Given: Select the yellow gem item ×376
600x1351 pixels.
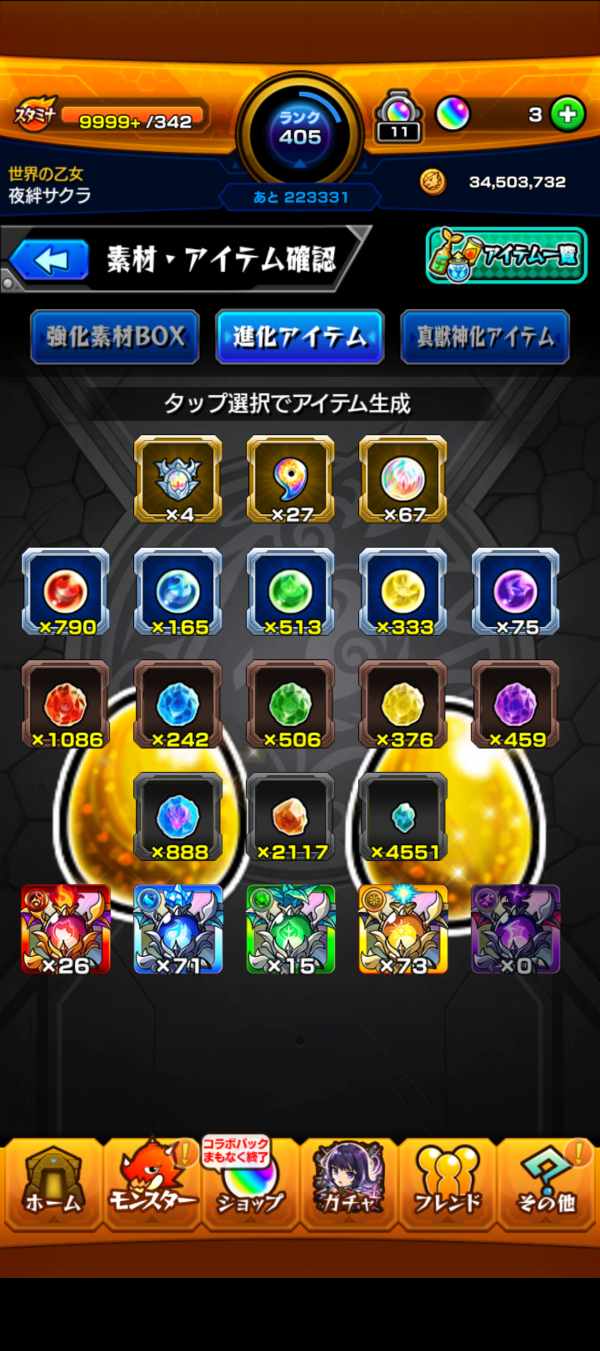Looking at the screenshot, I should [403, 705].
